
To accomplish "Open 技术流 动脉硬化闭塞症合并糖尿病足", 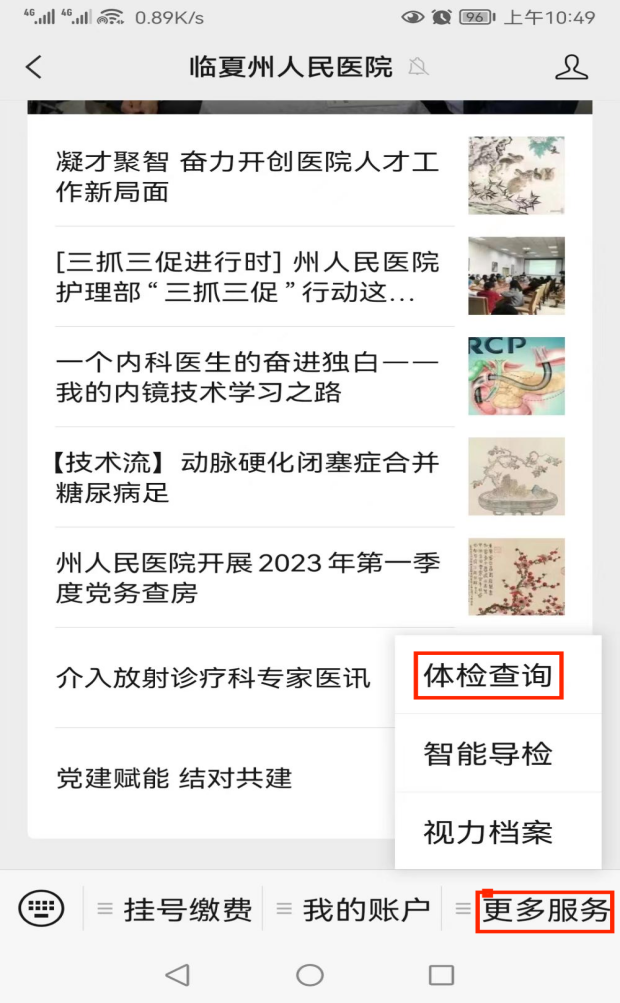I will point(310,477).
